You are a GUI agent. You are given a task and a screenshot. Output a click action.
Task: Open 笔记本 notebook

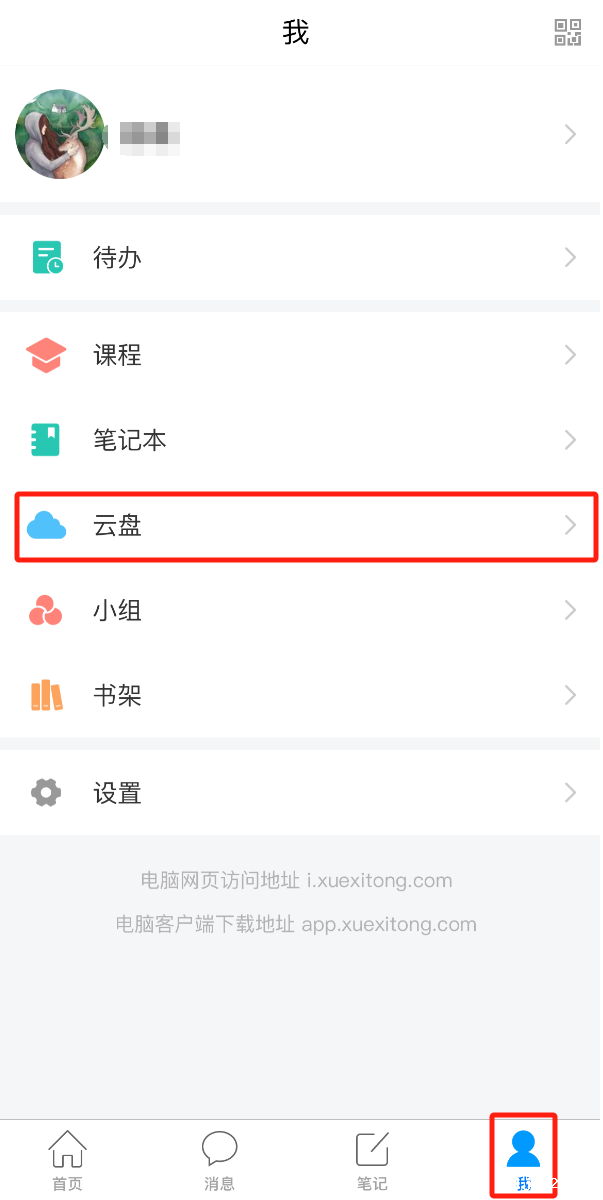click(301, 440)
